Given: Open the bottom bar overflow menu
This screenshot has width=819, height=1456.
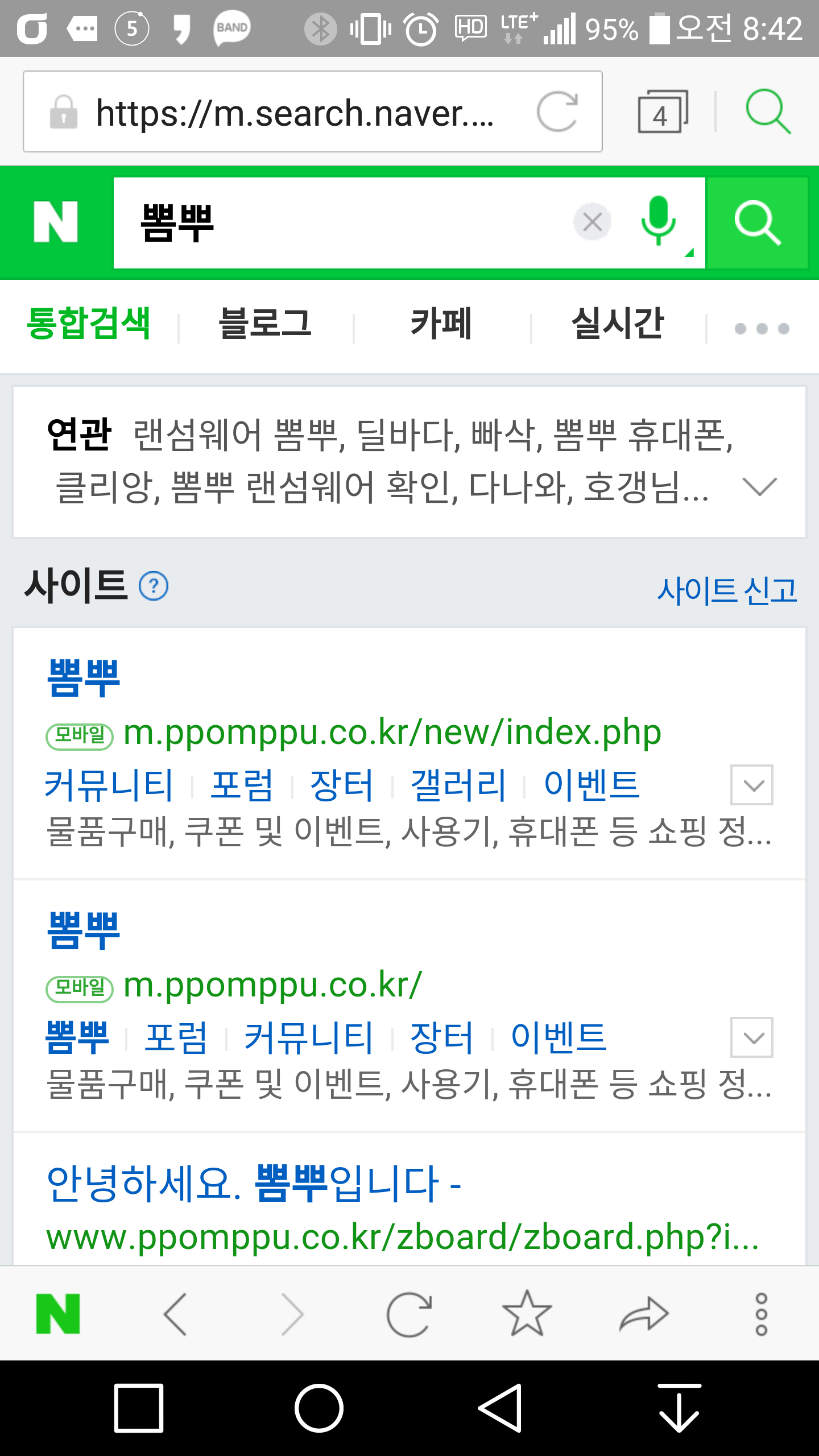Looking at the screenshot, I should click(761, 1314).
